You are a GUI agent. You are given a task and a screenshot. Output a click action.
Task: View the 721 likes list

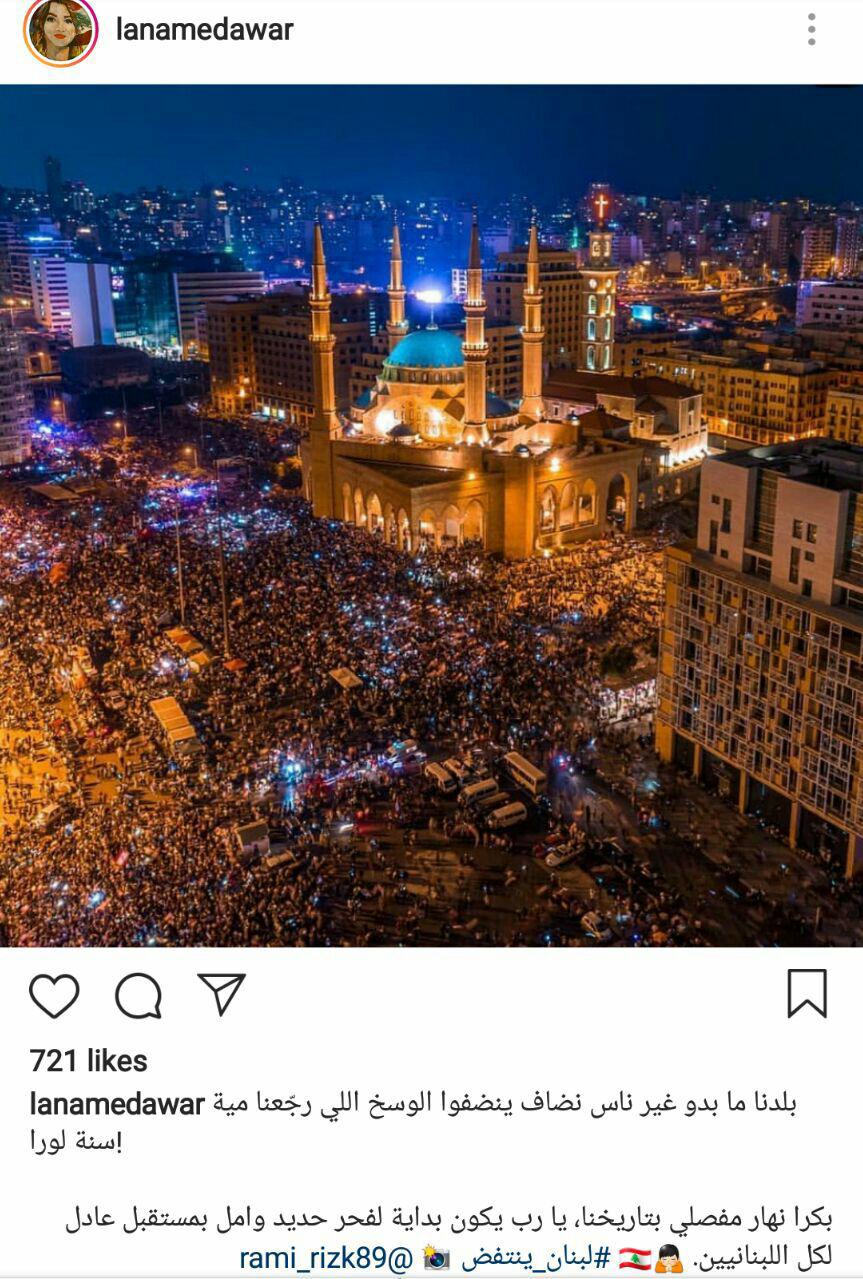(x=88, y=1060)
